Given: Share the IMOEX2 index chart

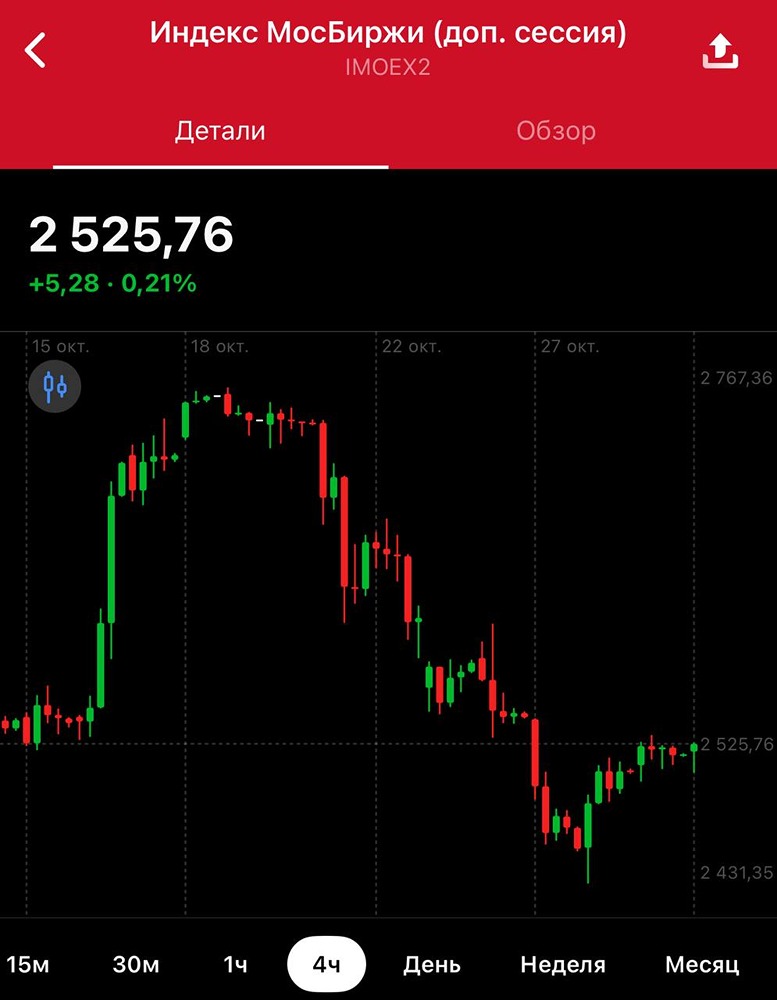Looking at the screenshot, I should (x=720, y=51).
